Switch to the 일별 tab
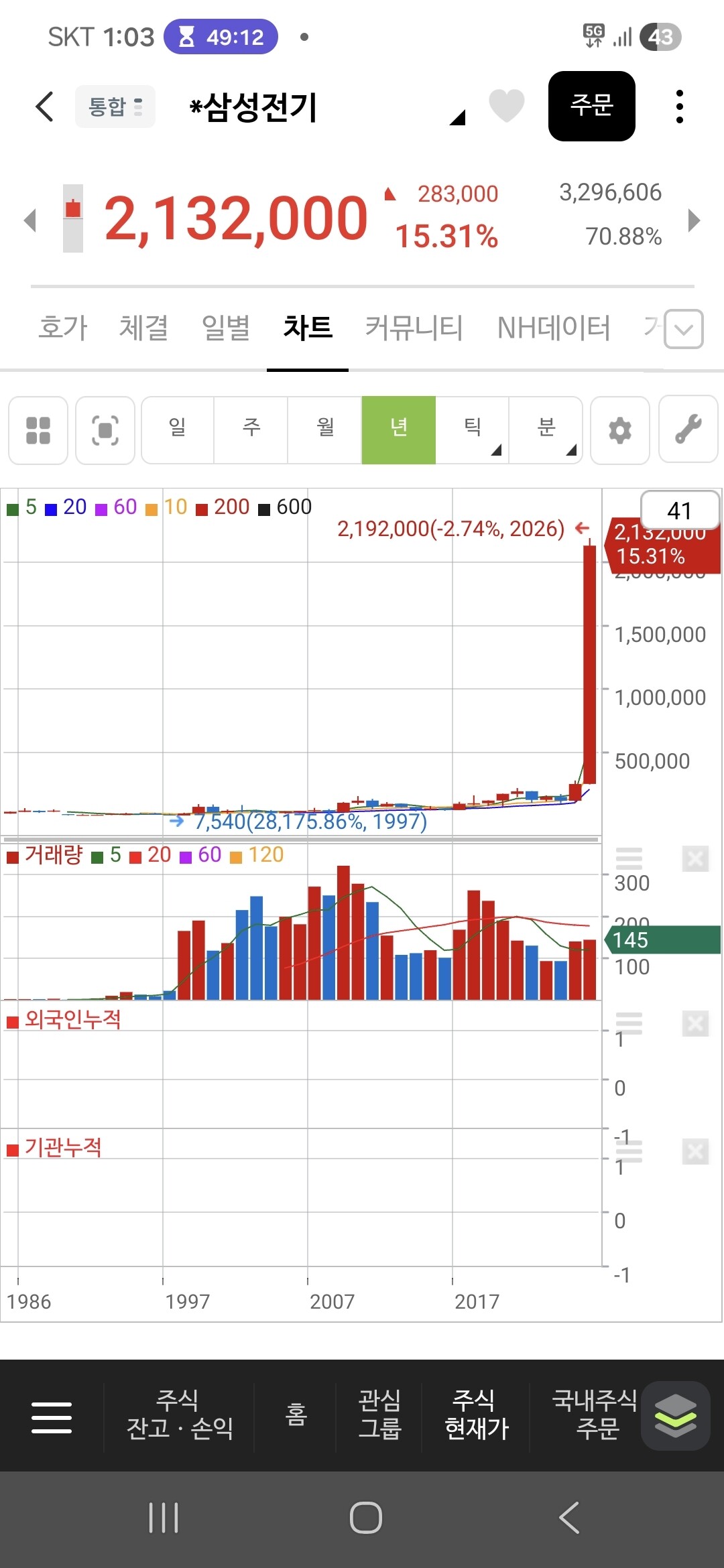The width and height of the screenshot is (724, 1568). [x=226, y=328]
